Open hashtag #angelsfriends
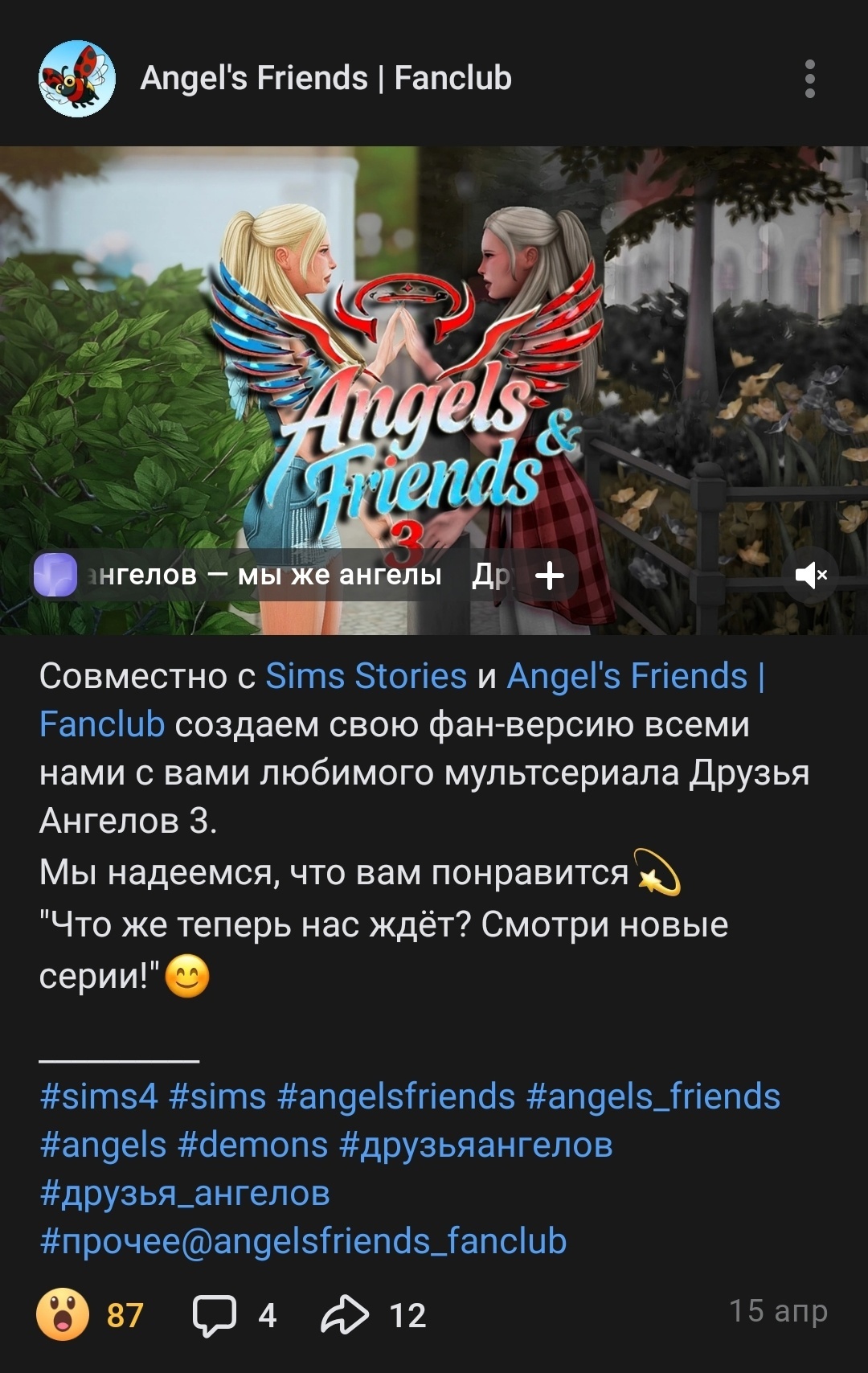This screenshot has width=868, height=1373. [x=395, y=1096]
